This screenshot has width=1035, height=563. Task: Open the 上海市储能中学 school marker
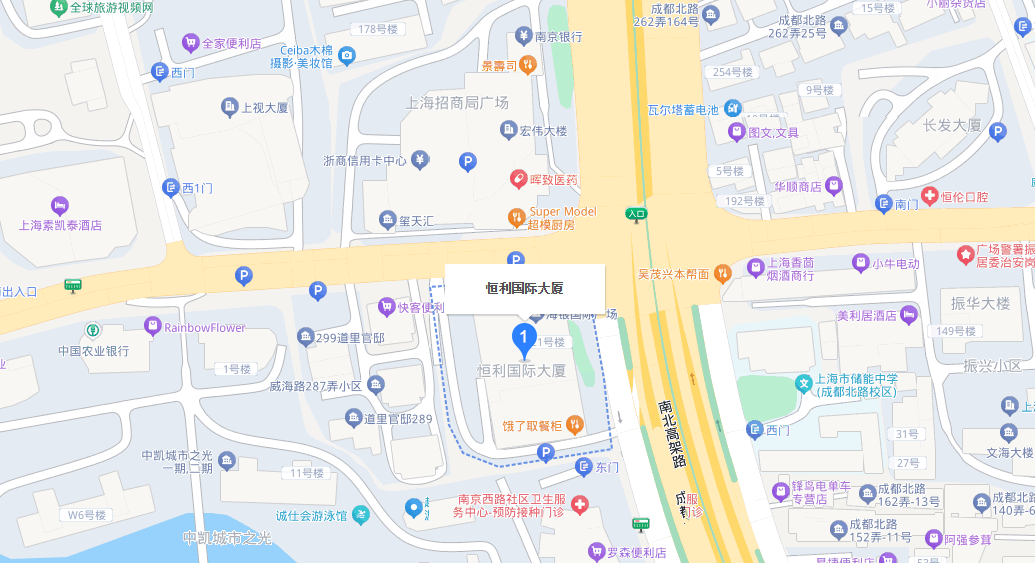(x=803, y=382)
